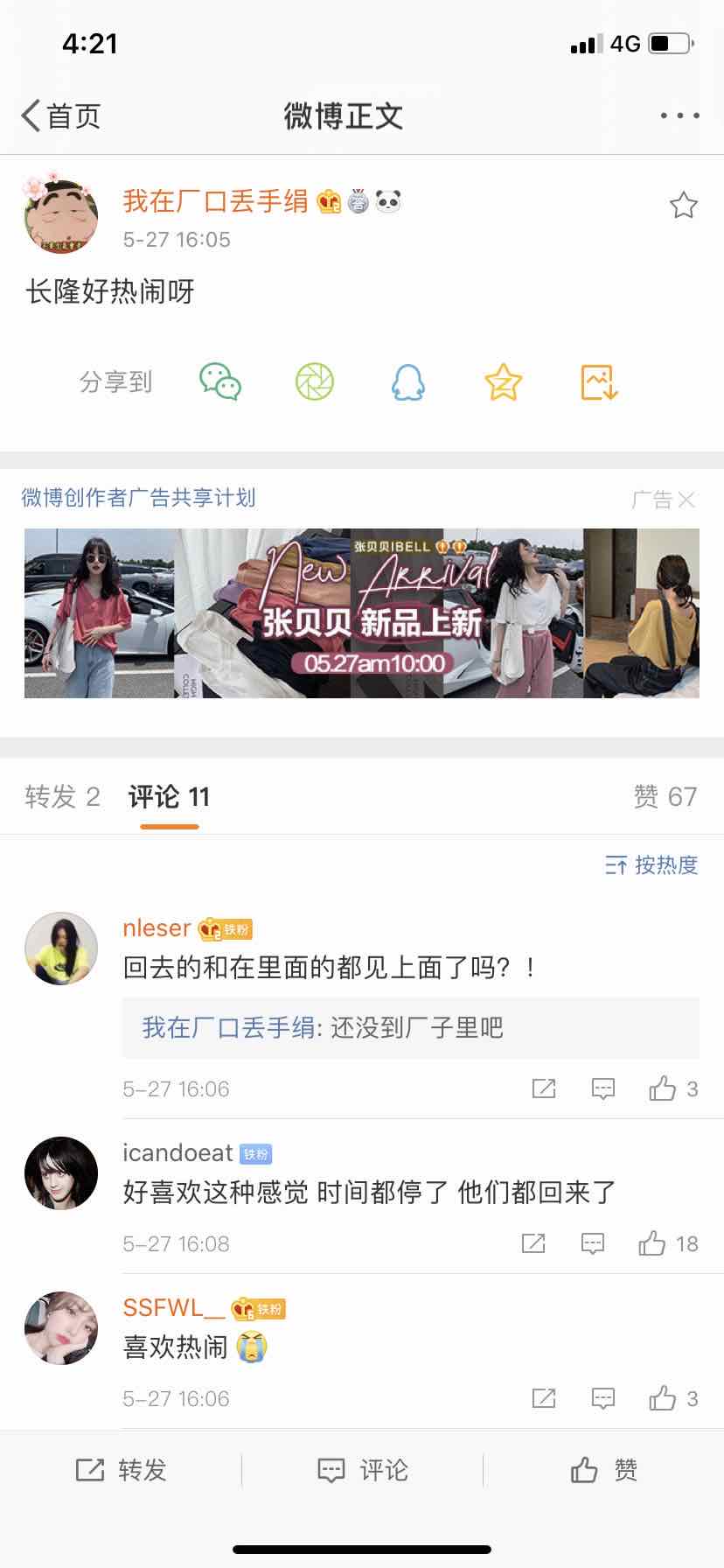Repost SSFWL__'s comment

[x=544, y=1398]
